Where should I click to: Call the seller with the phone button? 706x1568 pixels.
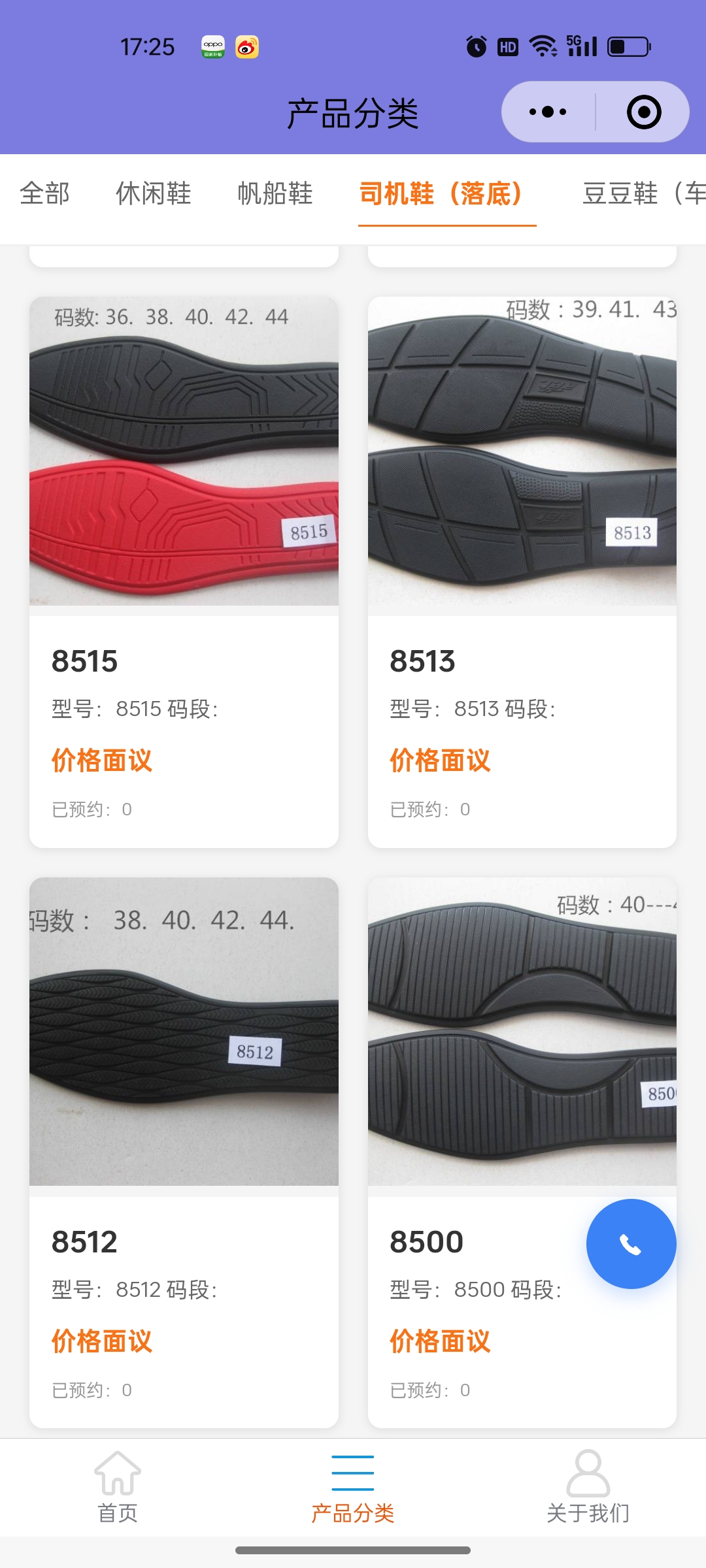[631, 1244]
